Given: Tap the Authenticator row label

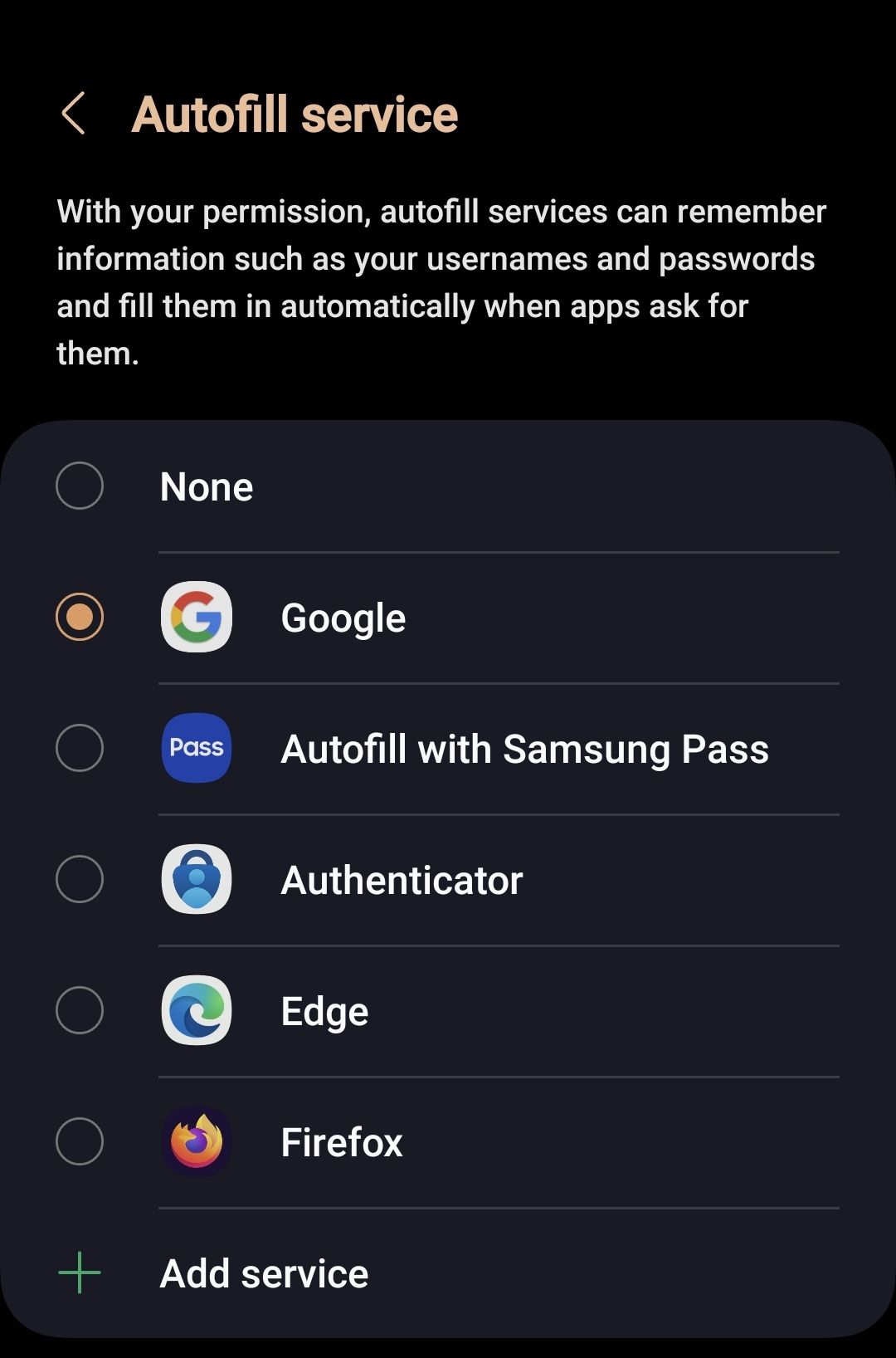Looking at the screenshot, I should pos(402,879).
